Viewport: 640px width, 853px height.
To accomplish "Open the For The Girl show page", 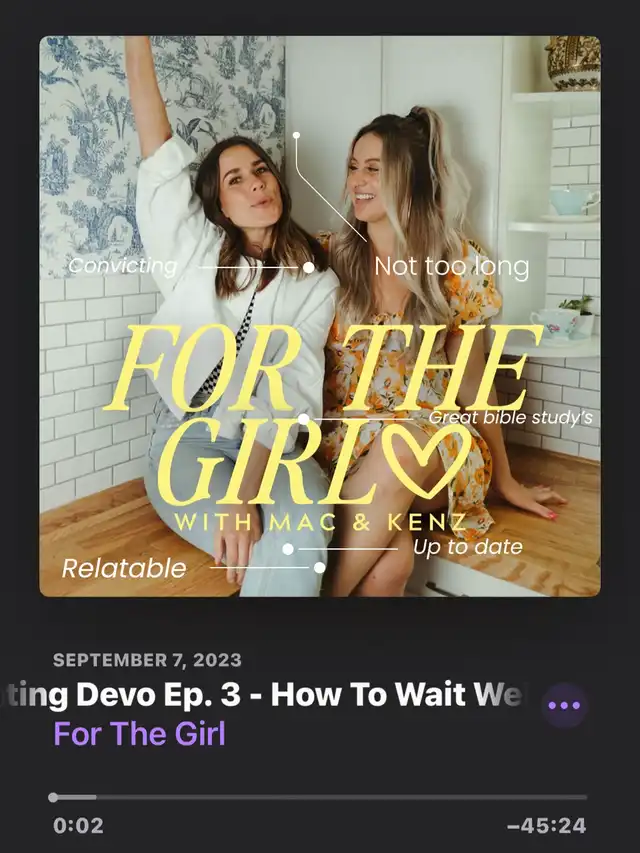I will tap(139, 734).
